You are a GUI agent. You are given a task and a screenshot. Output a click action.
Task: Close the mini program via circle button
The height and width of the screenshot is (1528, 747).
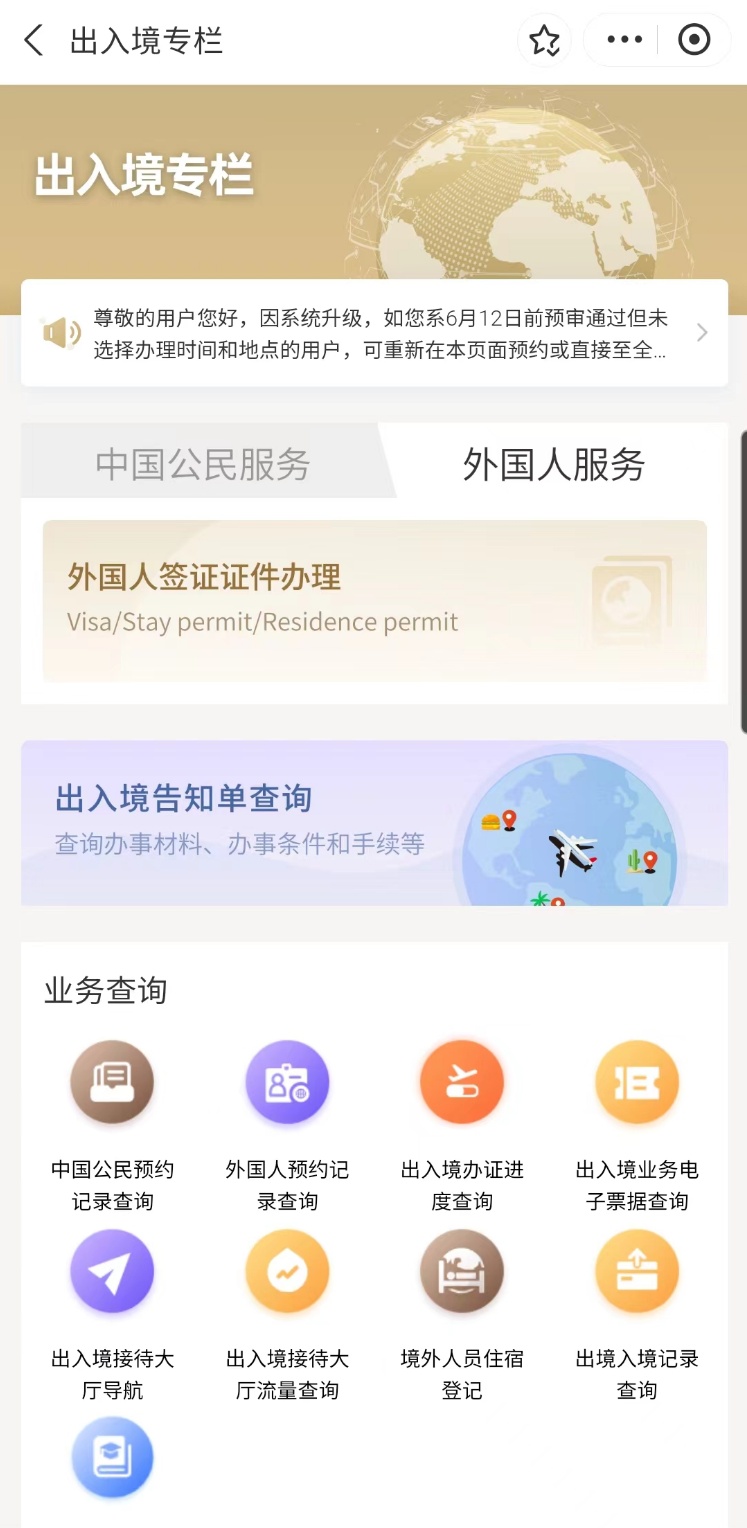coord(693,41)
